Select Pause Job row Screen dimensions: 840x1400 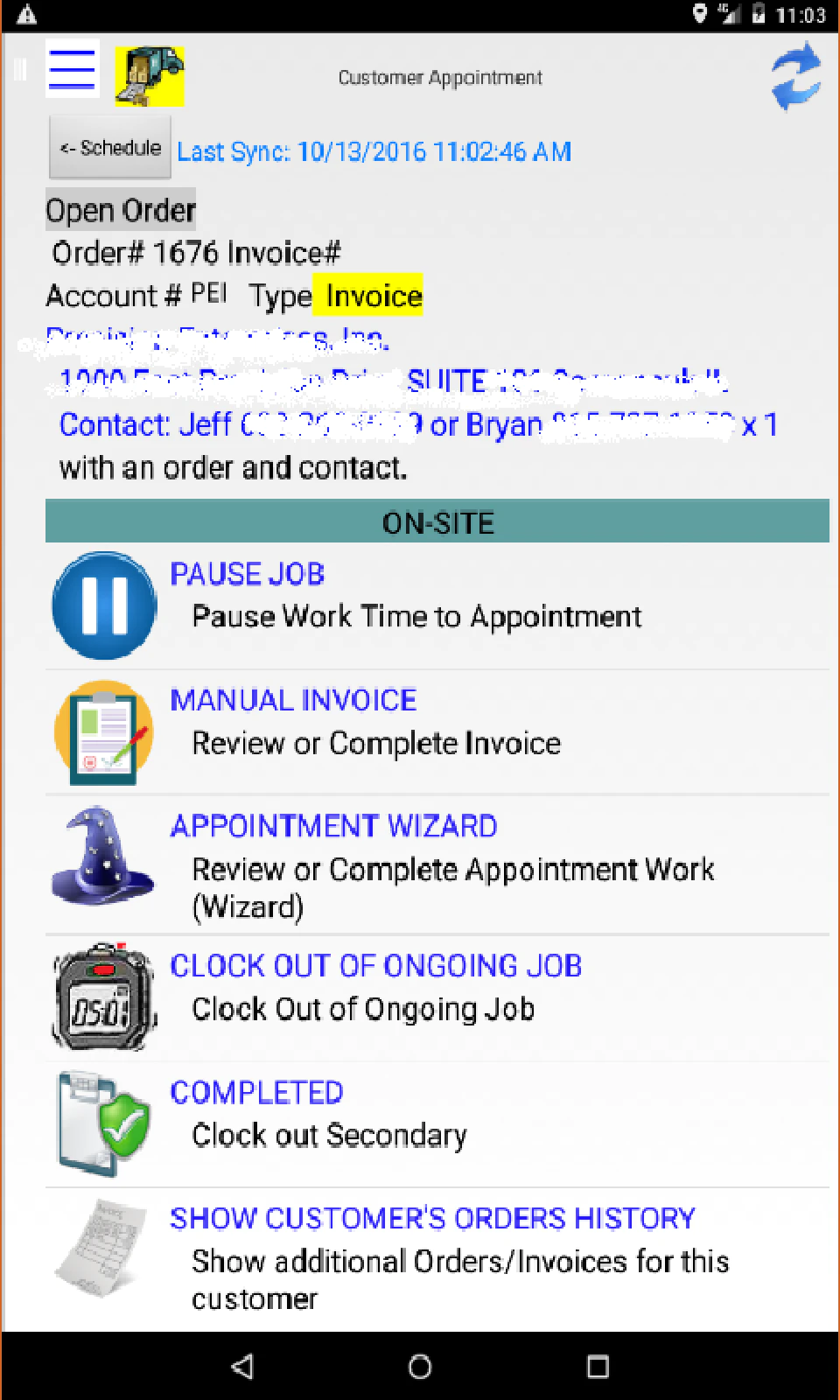[x=437, y=606]
